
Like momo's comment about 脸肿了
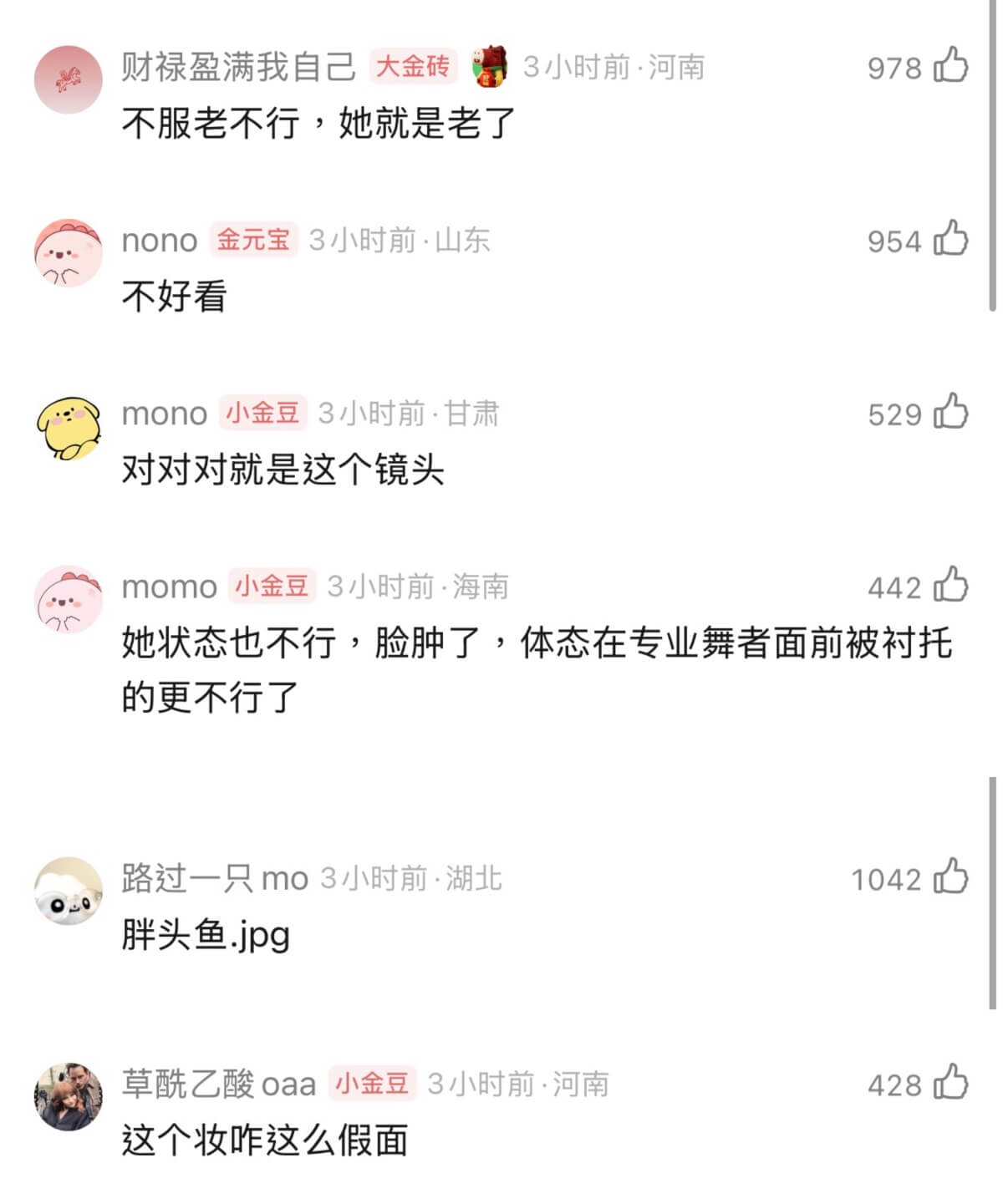pyautogui.click(x=950, y=585)
